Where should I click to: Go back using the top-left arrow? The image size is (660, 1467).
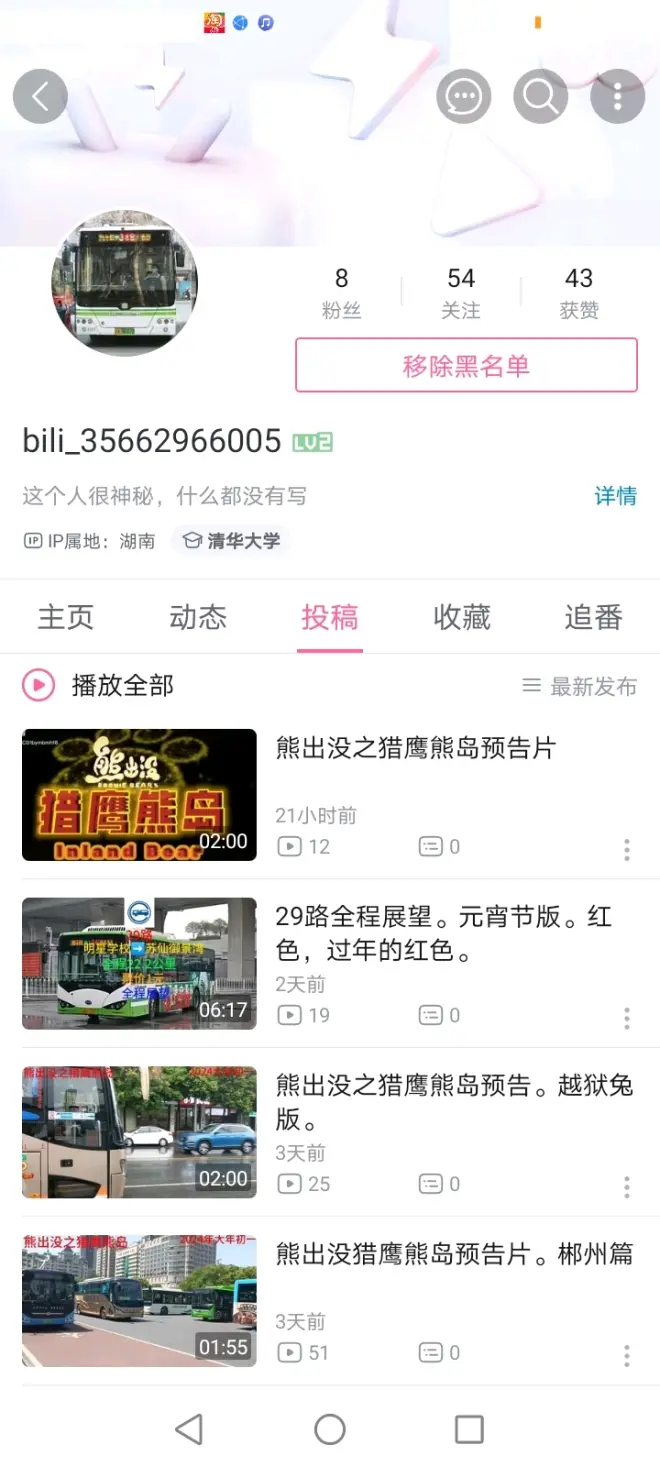click(x=40, y=97)
